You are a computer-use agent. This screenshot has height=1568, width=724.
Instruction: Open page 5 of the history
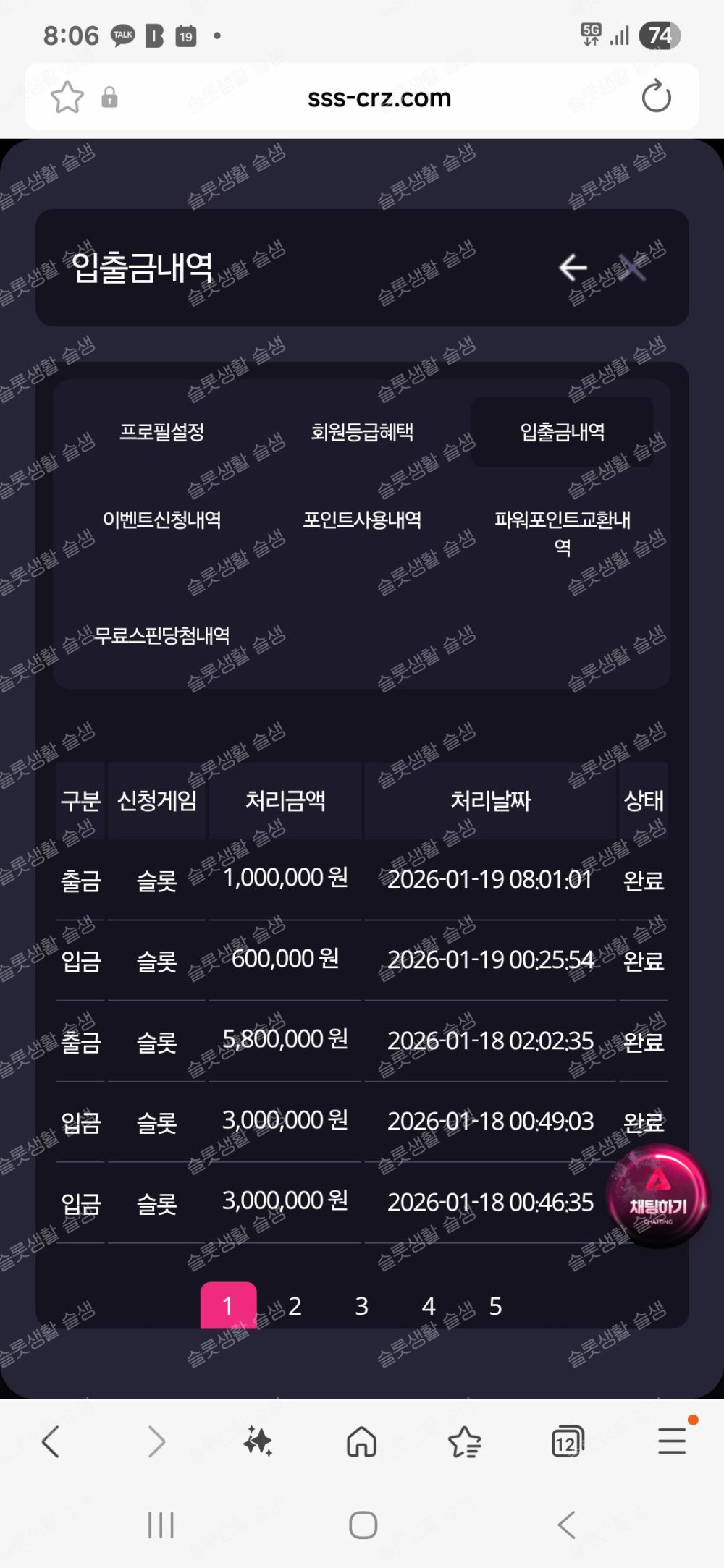coord(495,1306)
